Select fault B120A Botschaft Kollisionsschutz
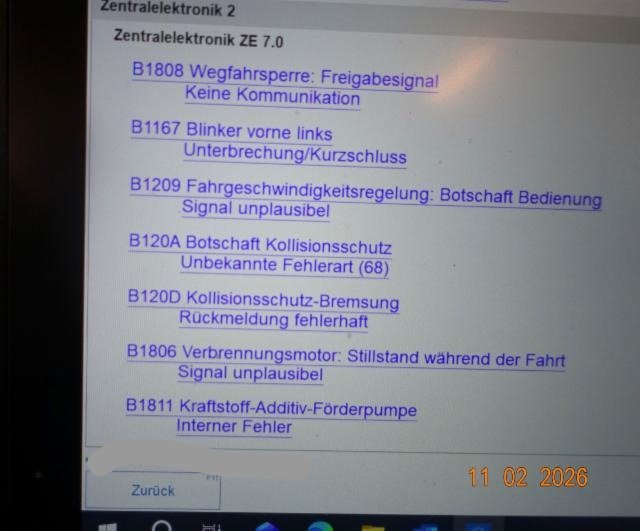This screenshot has width=640, height=531. click(261, 246)
